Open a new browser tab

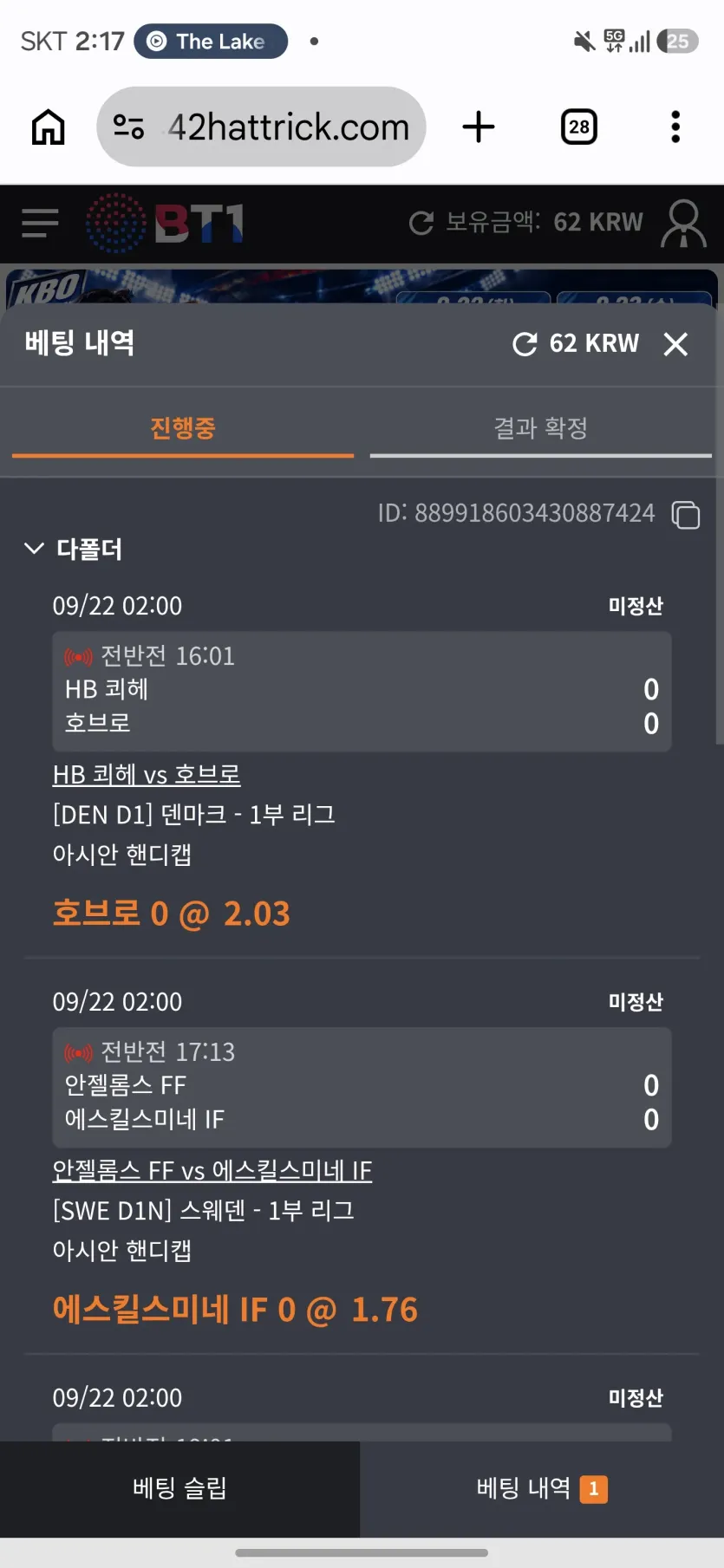coord(479,127)
